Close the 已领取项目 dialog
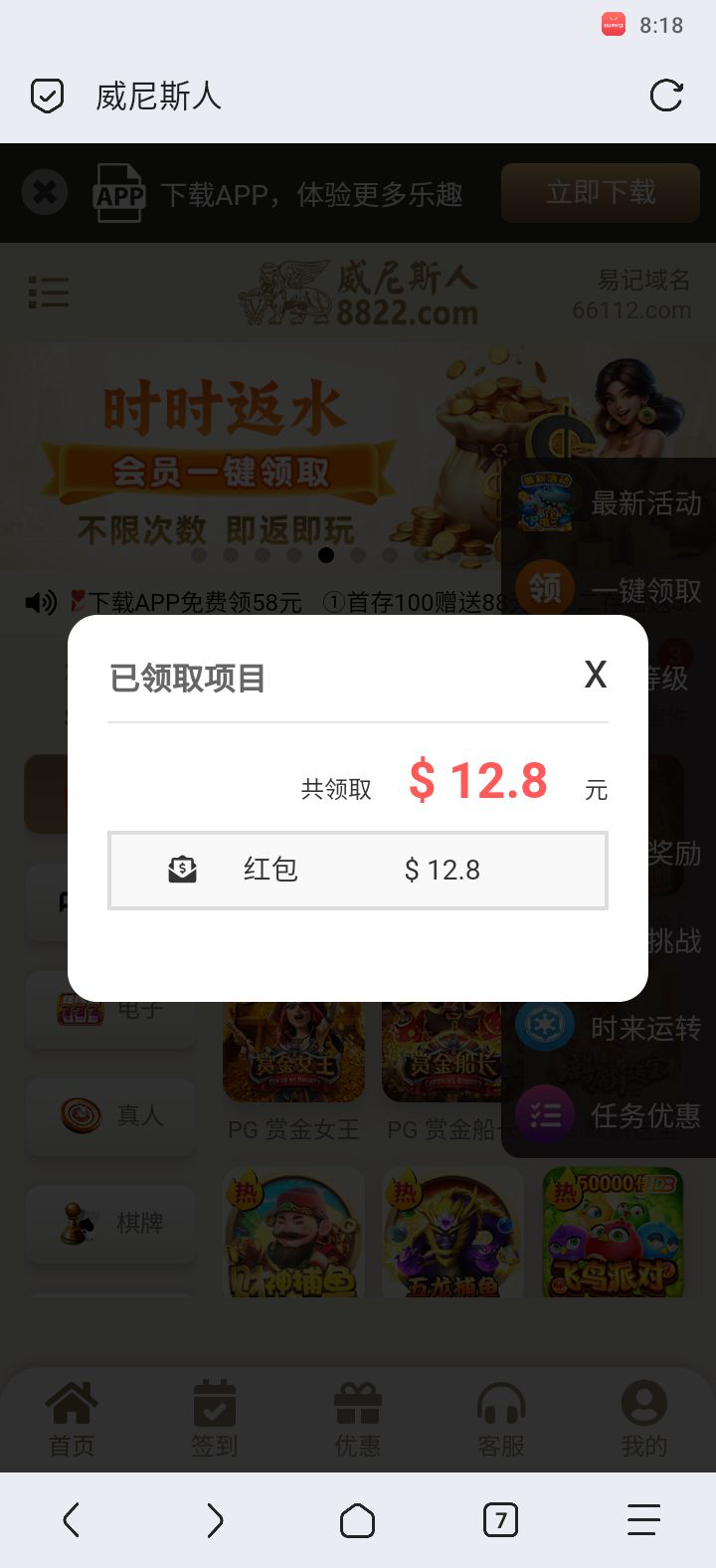The width and height of the screenshot is (716, 1568). coord(595,675)
